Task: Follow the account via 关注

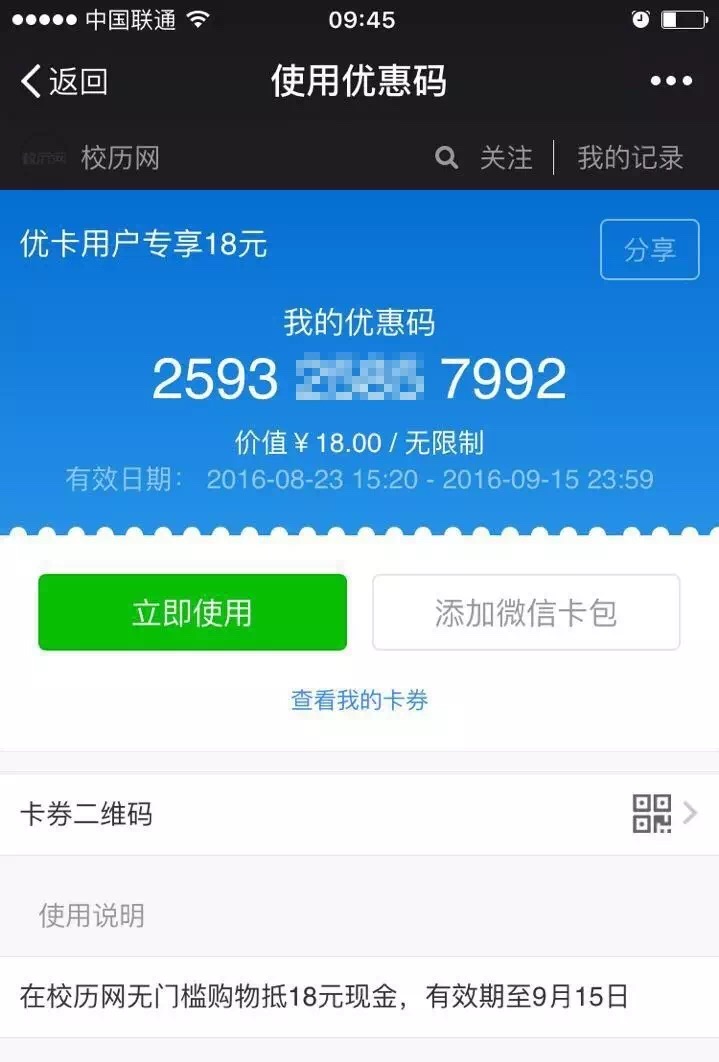Action: coord(506,157)
